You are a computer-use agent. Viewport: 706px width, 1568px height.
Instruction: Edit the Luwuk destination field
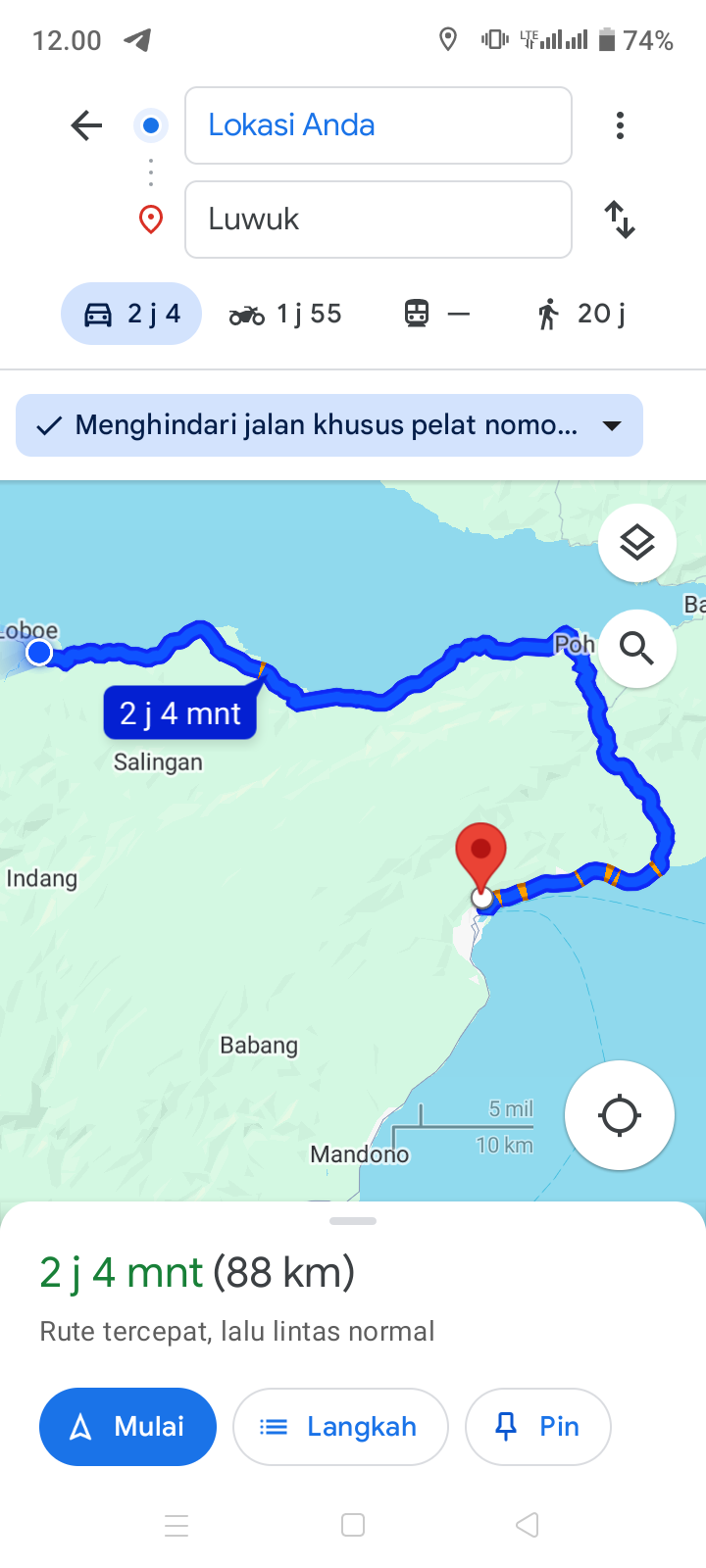pos(378,220)
